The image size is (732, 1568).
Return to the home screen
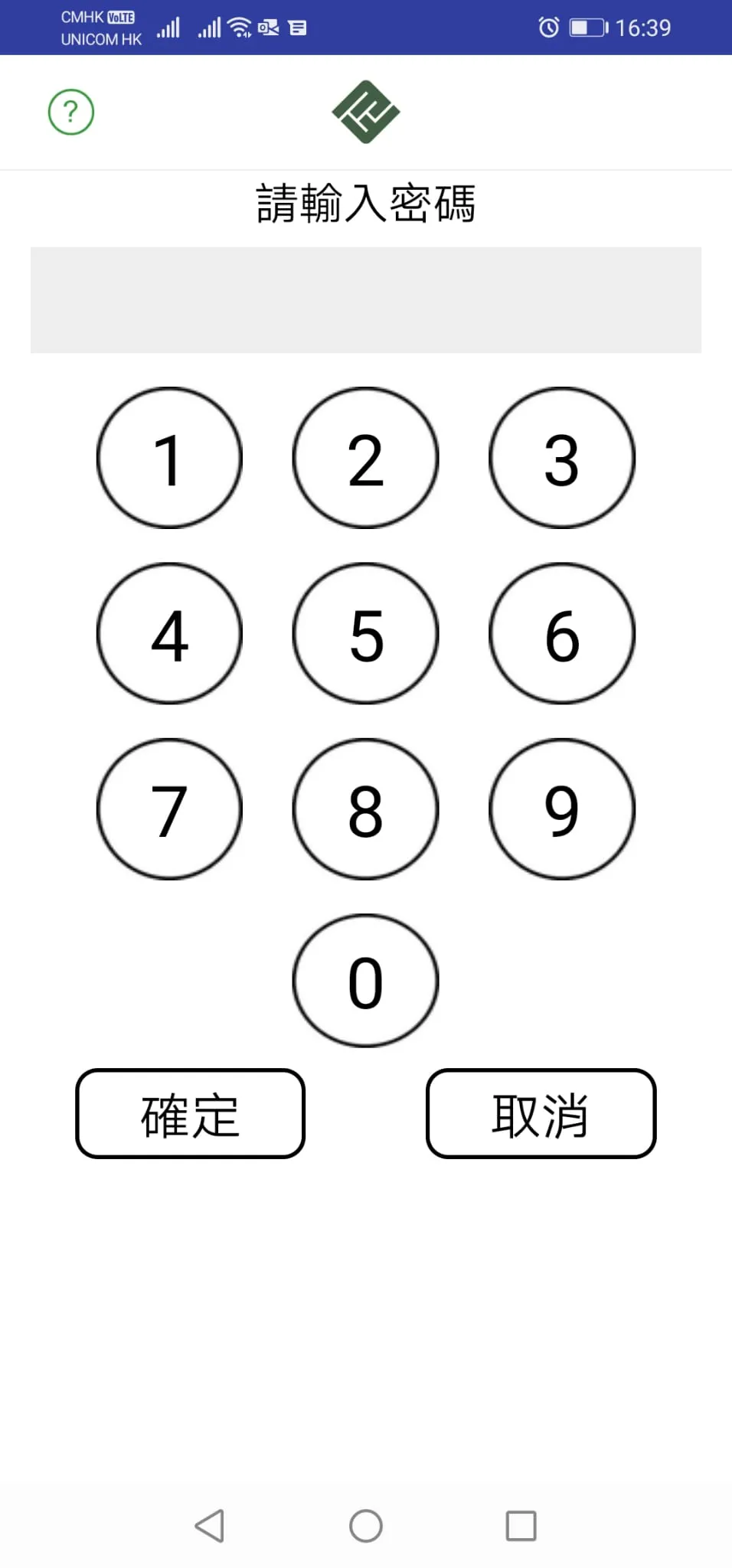366,1526
